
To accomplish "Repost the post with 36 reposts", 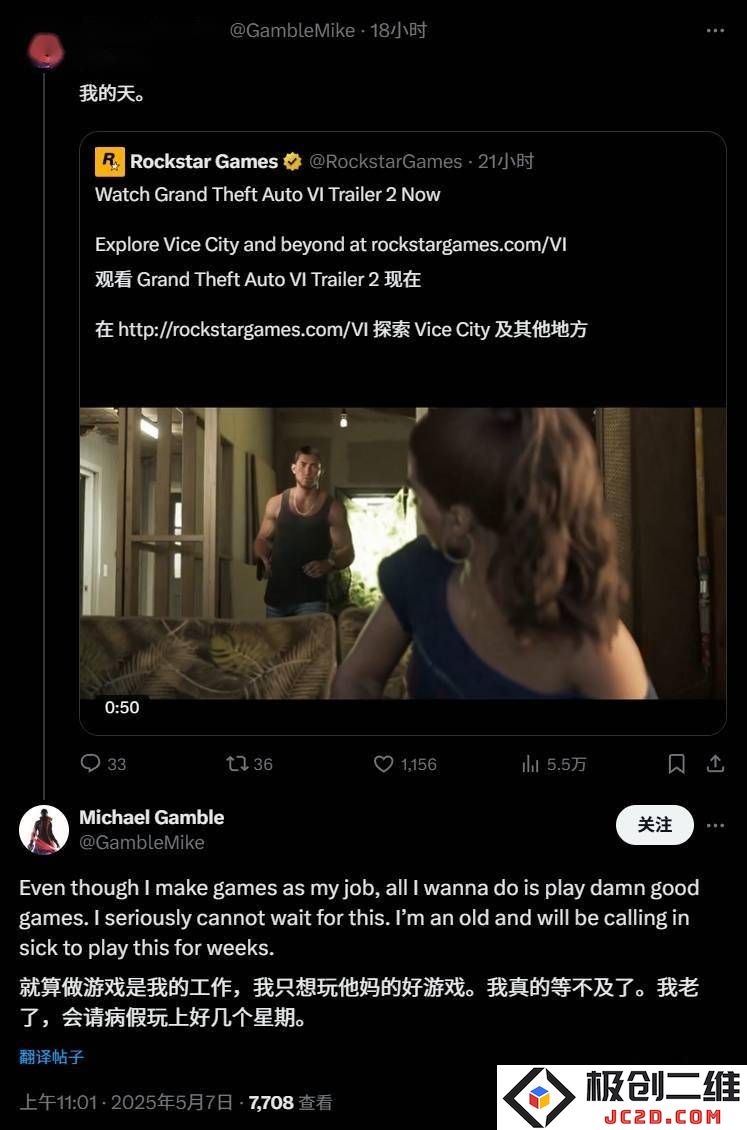I will 237,764.
